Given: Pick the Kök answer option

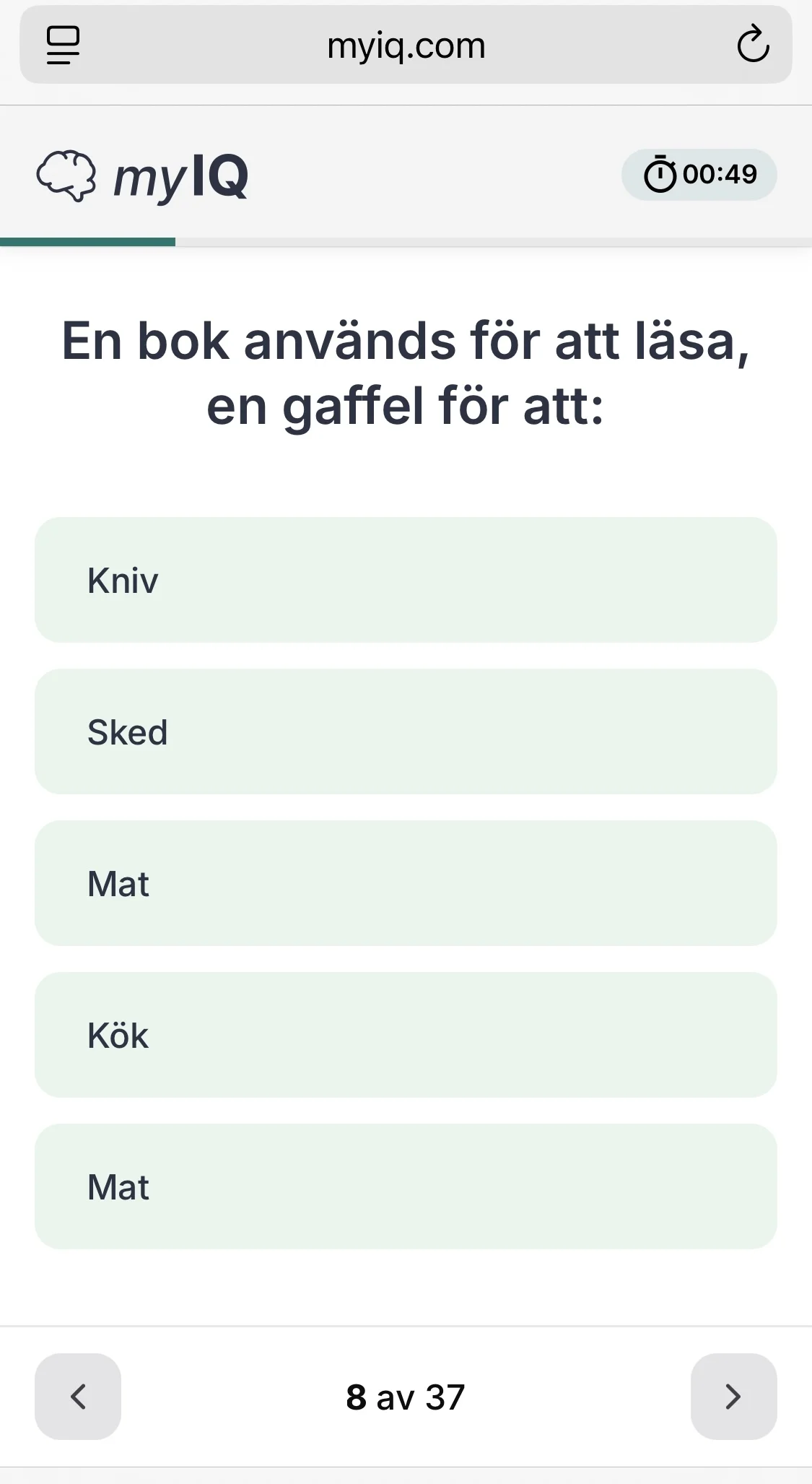Looking at the screenshot, I should click(406, 1035).
